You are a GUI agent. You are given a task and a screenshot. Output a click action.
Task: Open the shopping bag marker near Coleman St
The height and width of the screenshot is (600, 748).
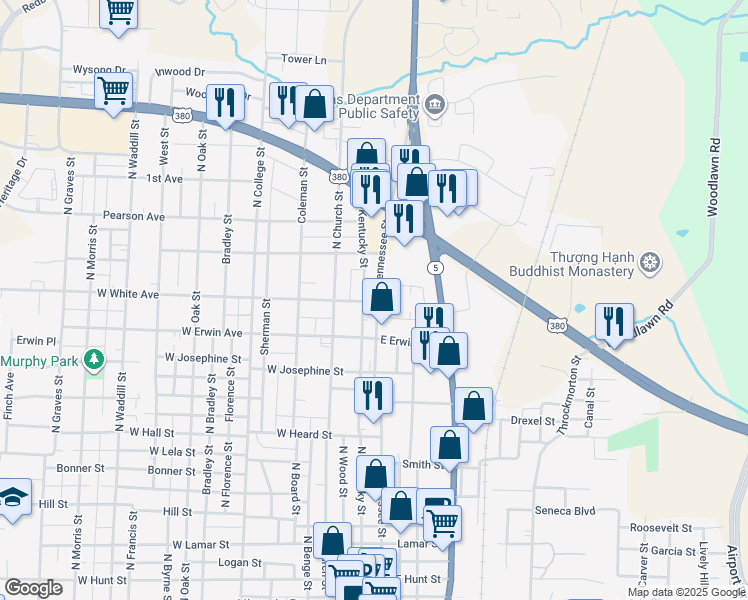[314, 104]
